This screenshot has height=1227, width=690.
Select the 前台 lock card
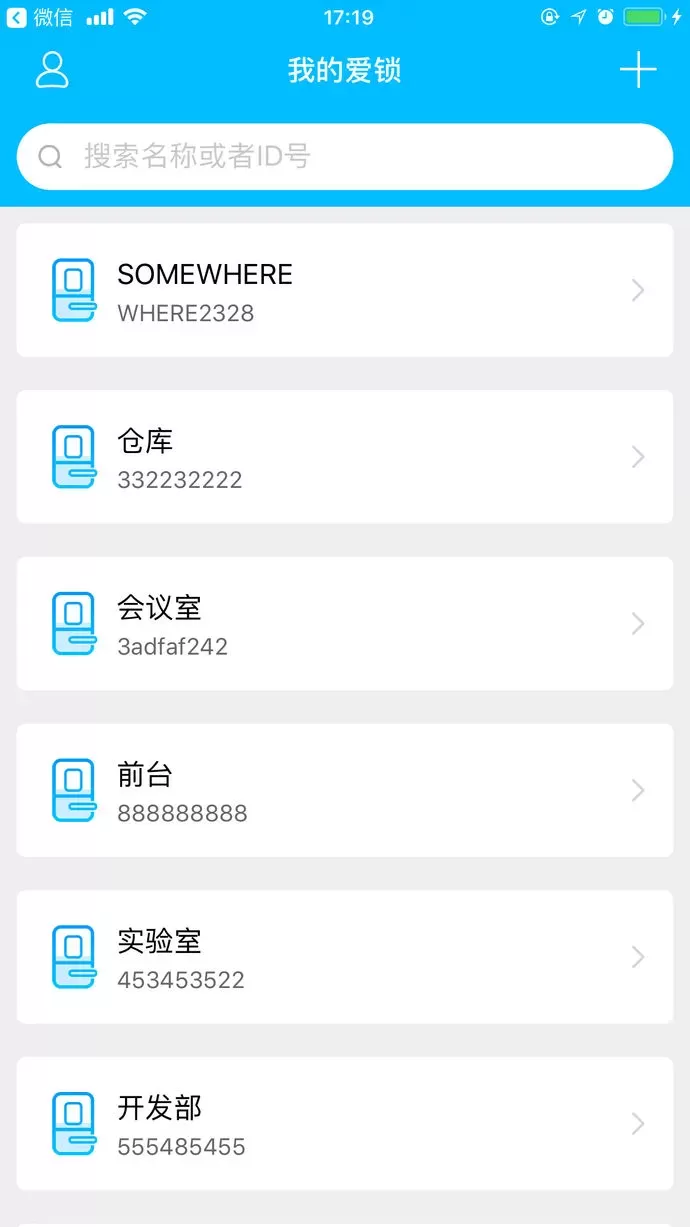(x=345, y=791)
